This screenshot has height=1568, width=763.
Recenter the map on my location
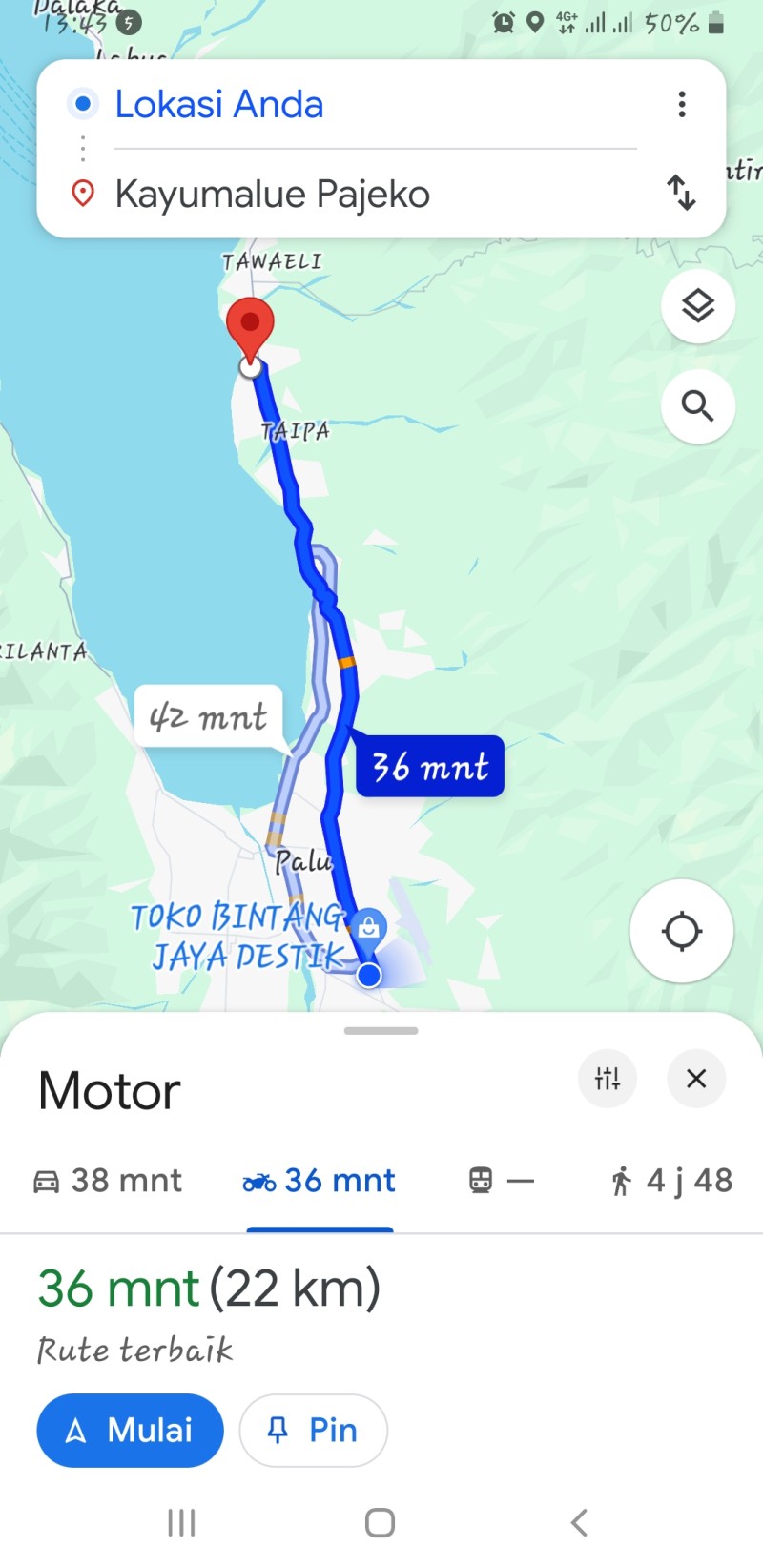click(681, 931)
